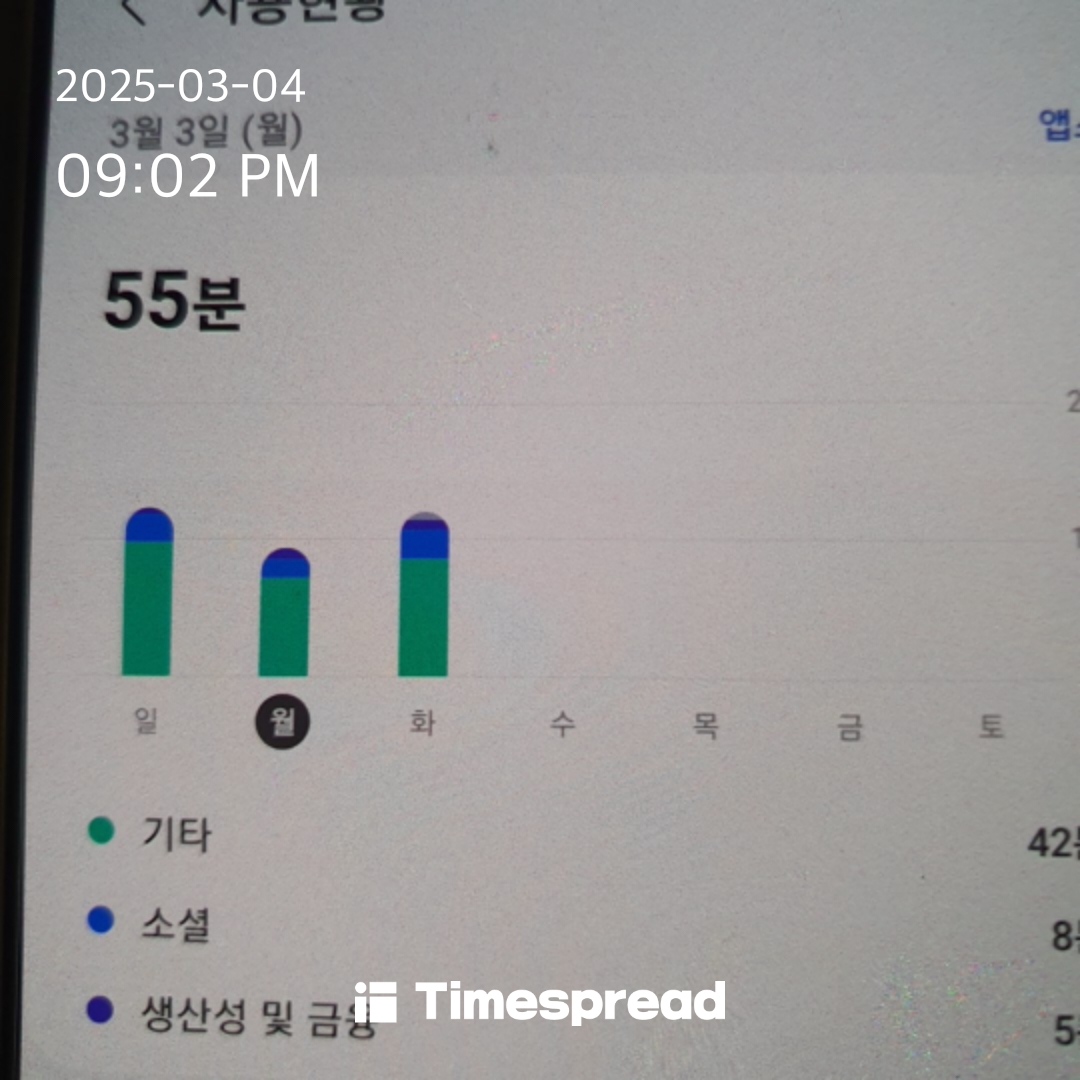Select Friday (금) in the weekly chart
Image resolution: width=1080 pixels, height=1080 pixels.
coord(849,727)
